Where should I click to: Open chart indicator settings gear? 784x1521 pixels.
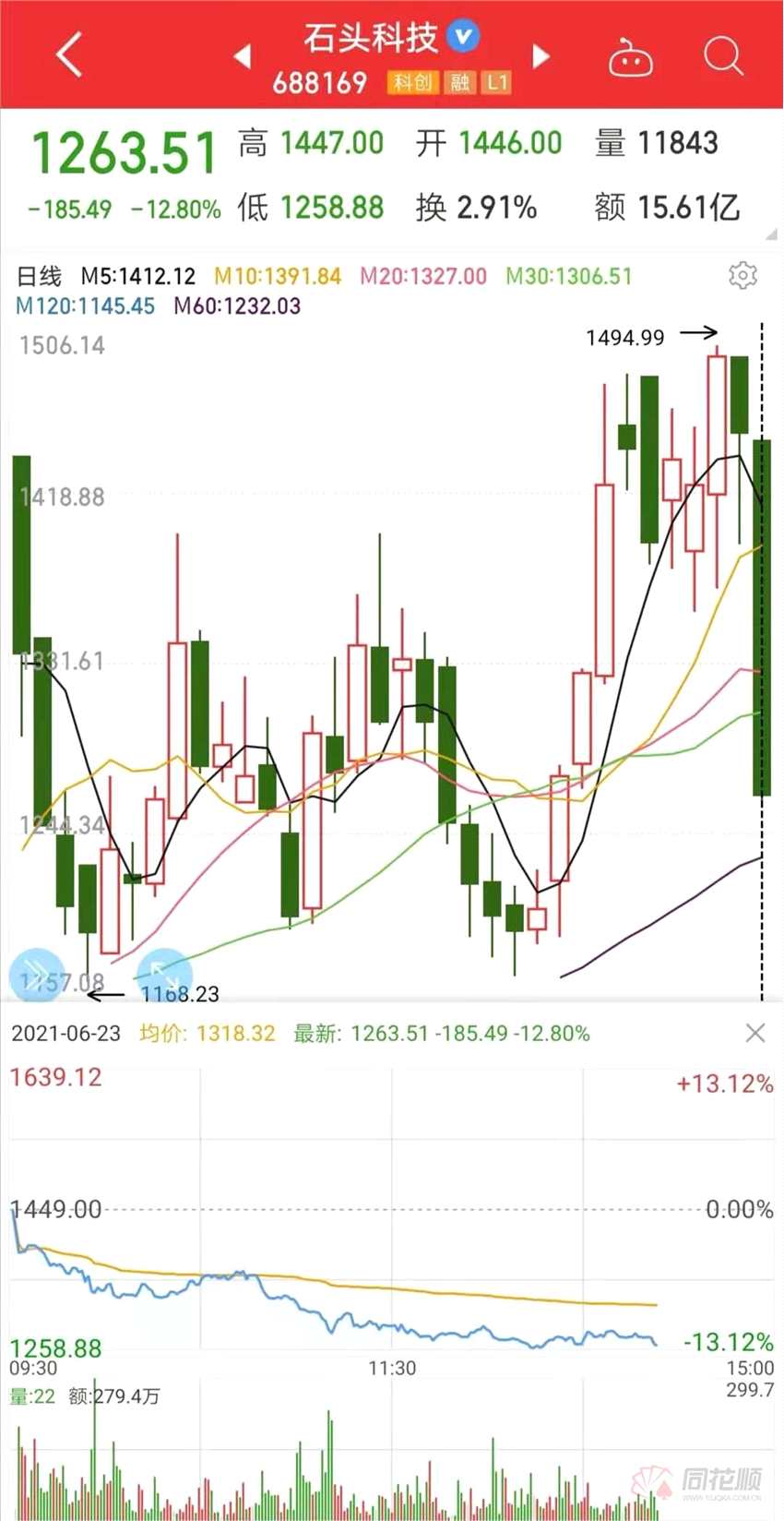(x=742, y=275)
